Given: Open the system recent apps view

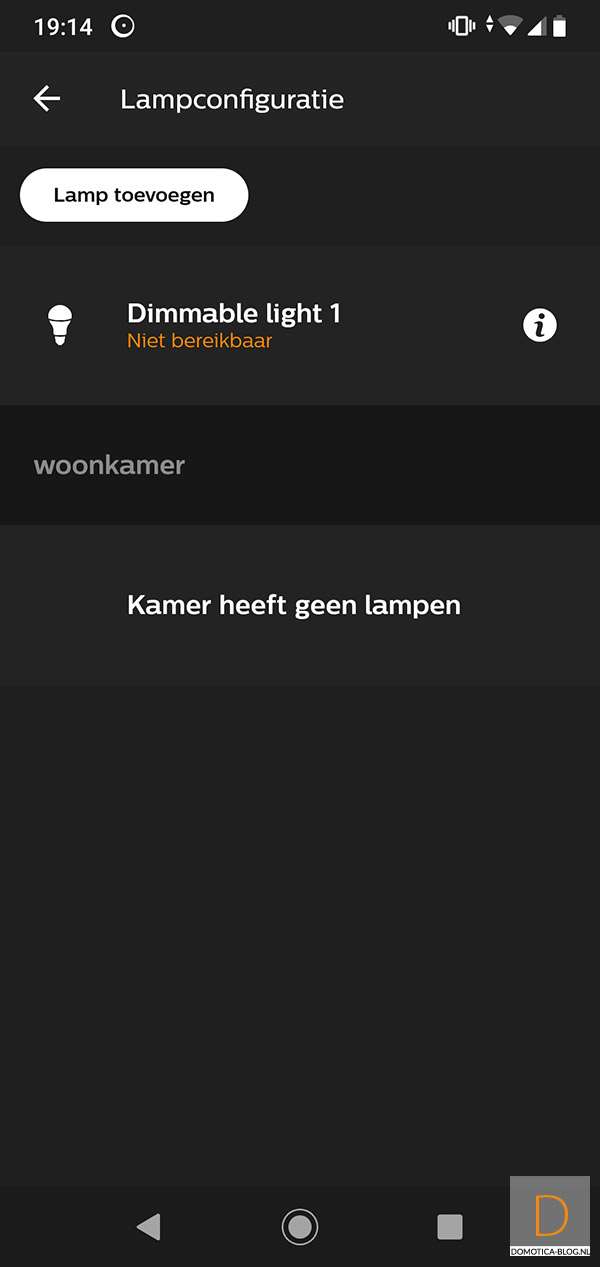Looking at the screenshot, I should (x=450, y=1226).
